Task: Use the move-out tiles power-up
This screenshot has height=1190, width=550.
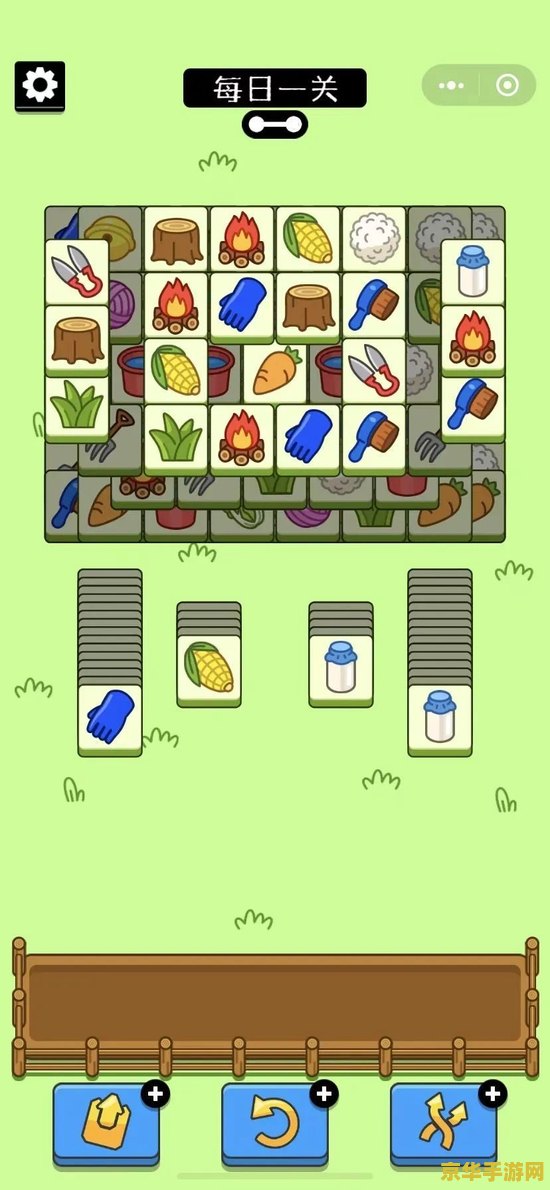Action: (x=106, y=1125)
